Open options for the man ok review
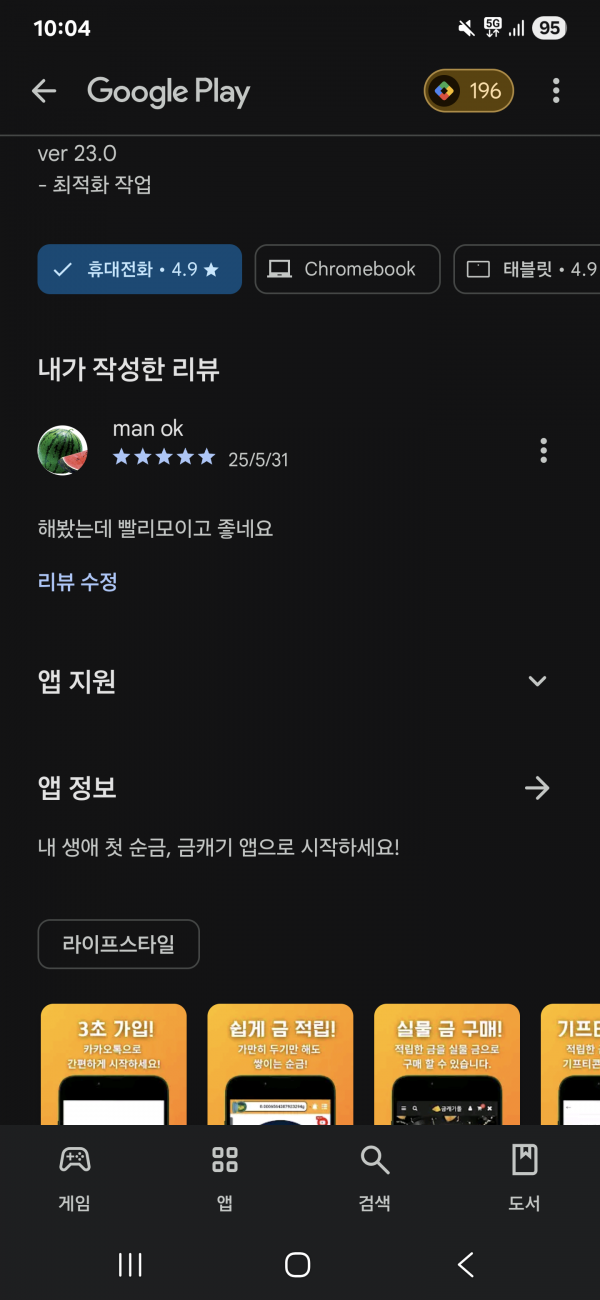600x1300 pixels. [x=543, y=450]
